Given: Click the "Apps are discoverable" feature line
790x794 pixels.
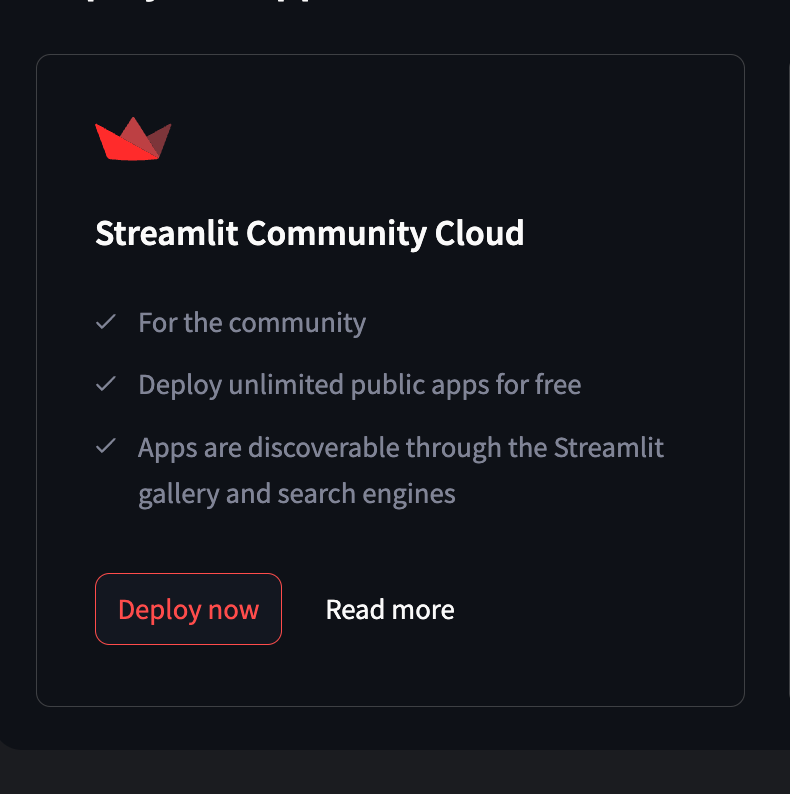Looking at the screenshot, I should (x=400, y=447).
